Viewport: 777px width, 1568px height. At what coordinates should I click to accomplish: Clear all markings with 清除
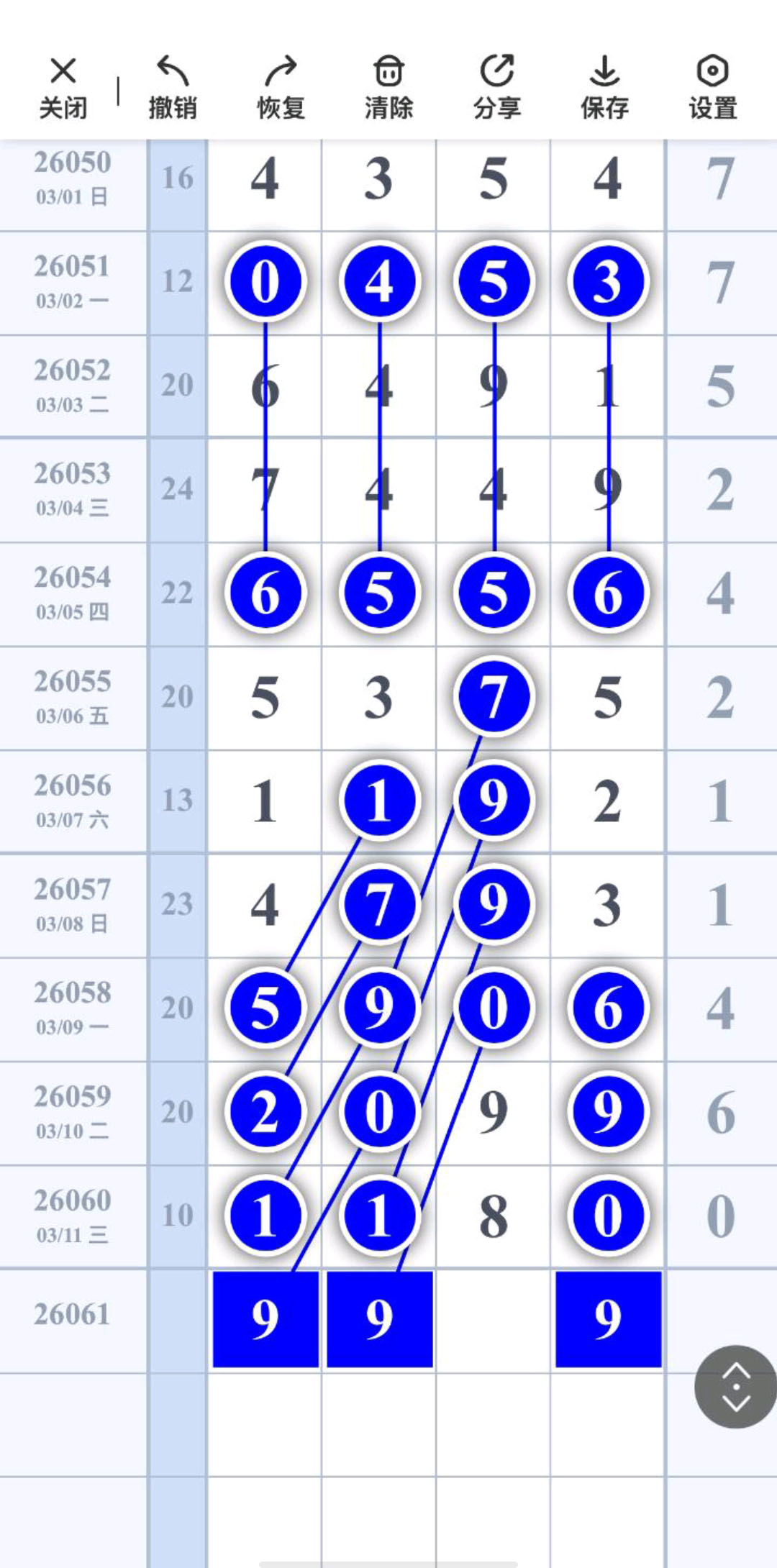pyautogui.click(x=388, y=86)
